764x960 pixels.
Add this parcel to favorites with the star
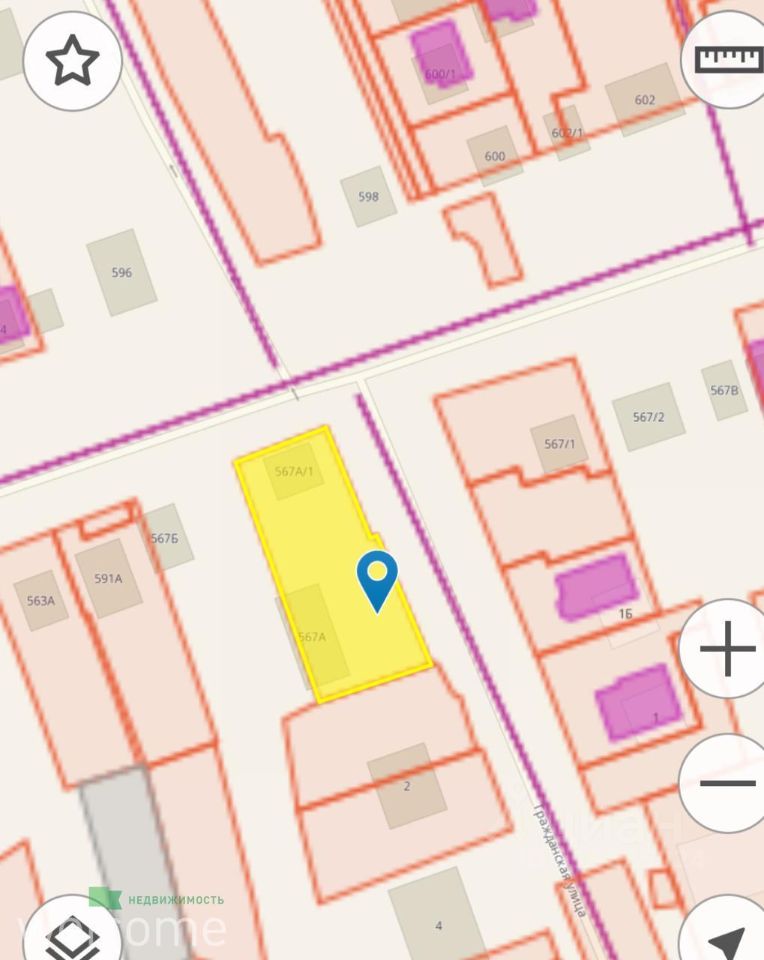[x=72, y=62]
